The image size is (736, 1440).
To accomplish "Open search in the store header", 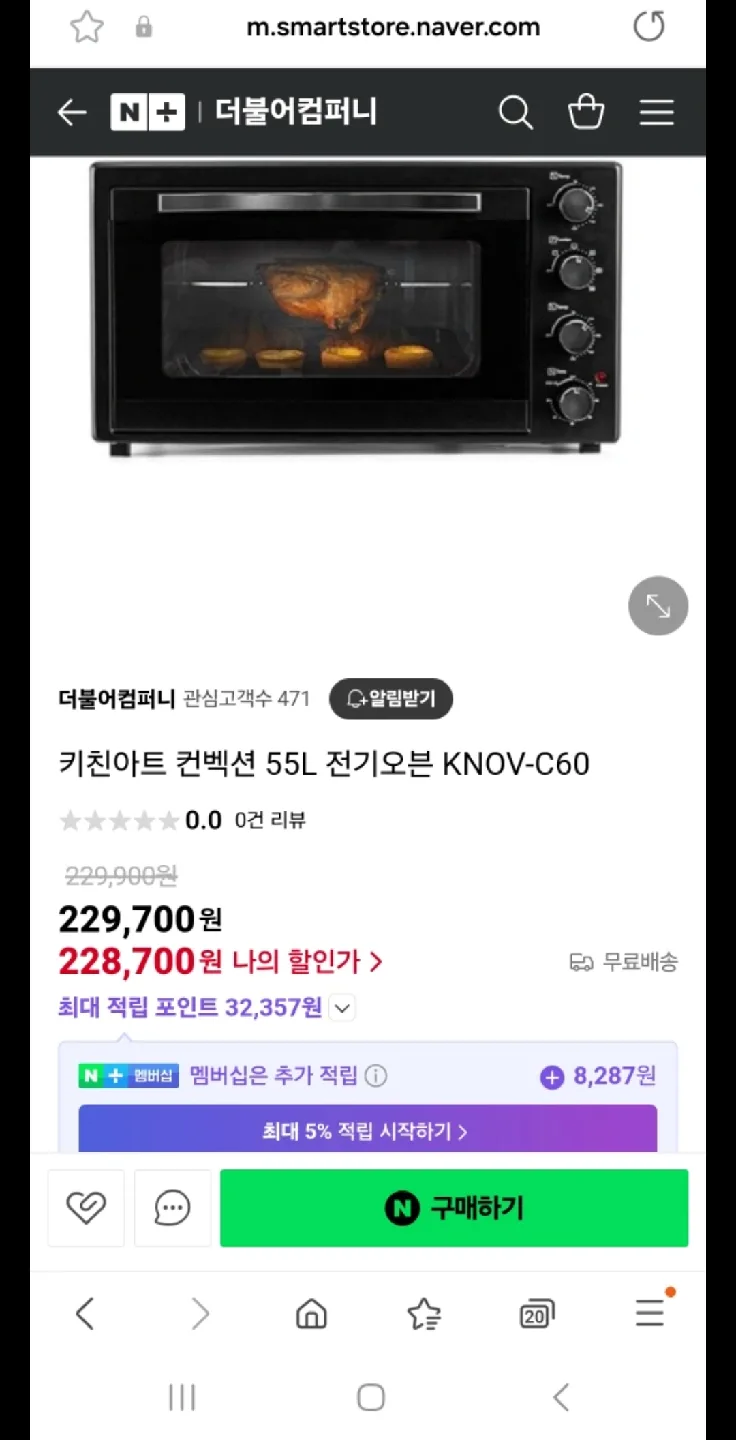I will click(x=515, y=113).
